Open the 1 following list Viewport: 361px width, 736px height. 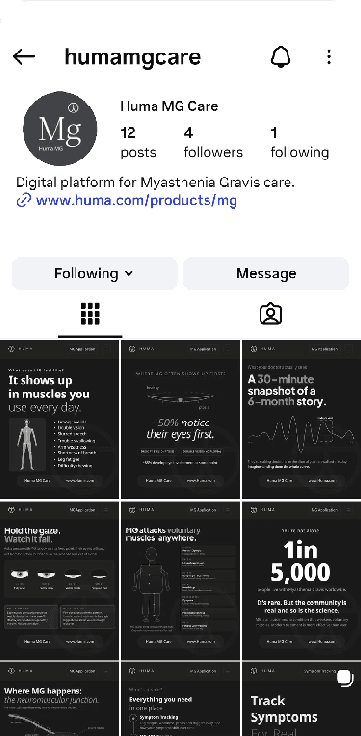point(300,142)
